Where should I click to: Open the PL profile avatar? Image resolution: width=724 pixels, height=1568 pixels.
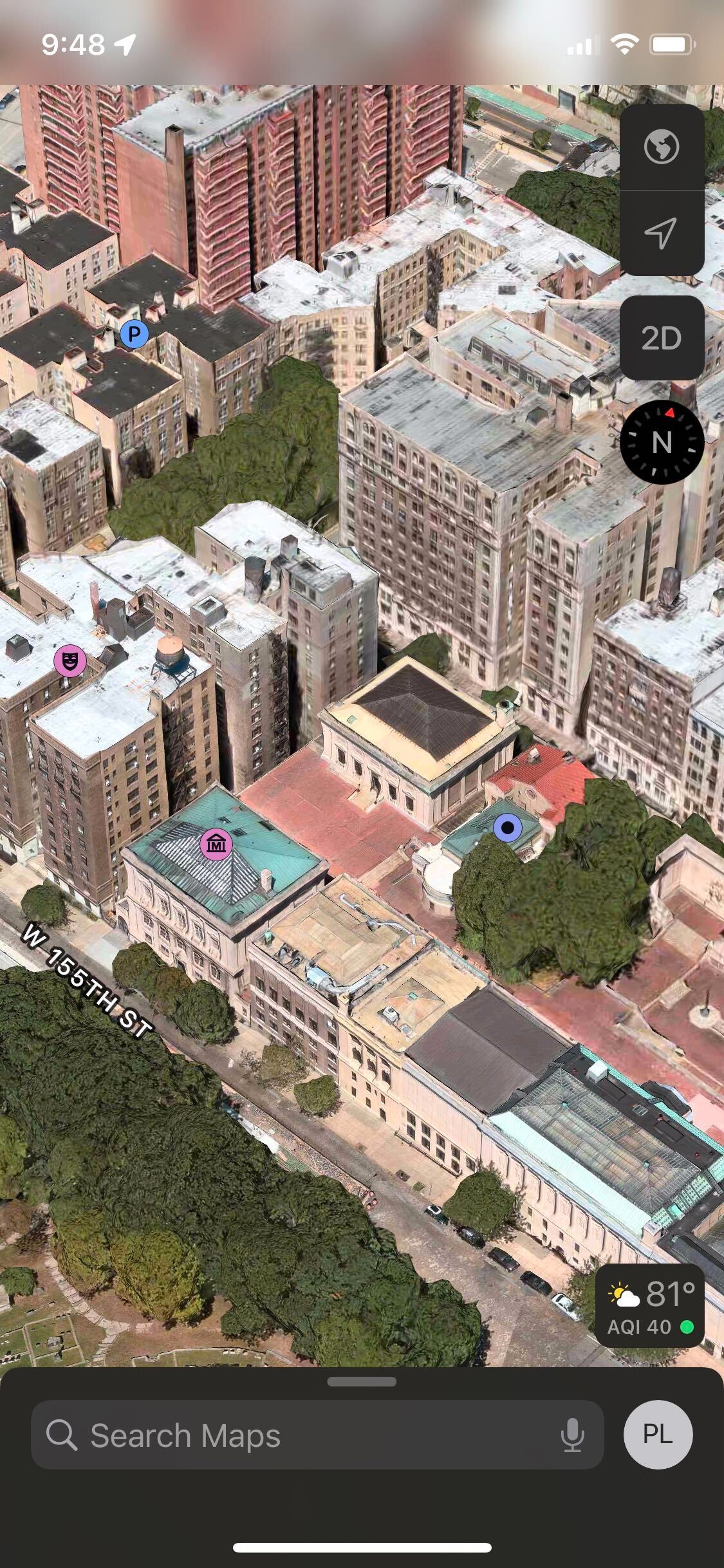(658, 1434)
